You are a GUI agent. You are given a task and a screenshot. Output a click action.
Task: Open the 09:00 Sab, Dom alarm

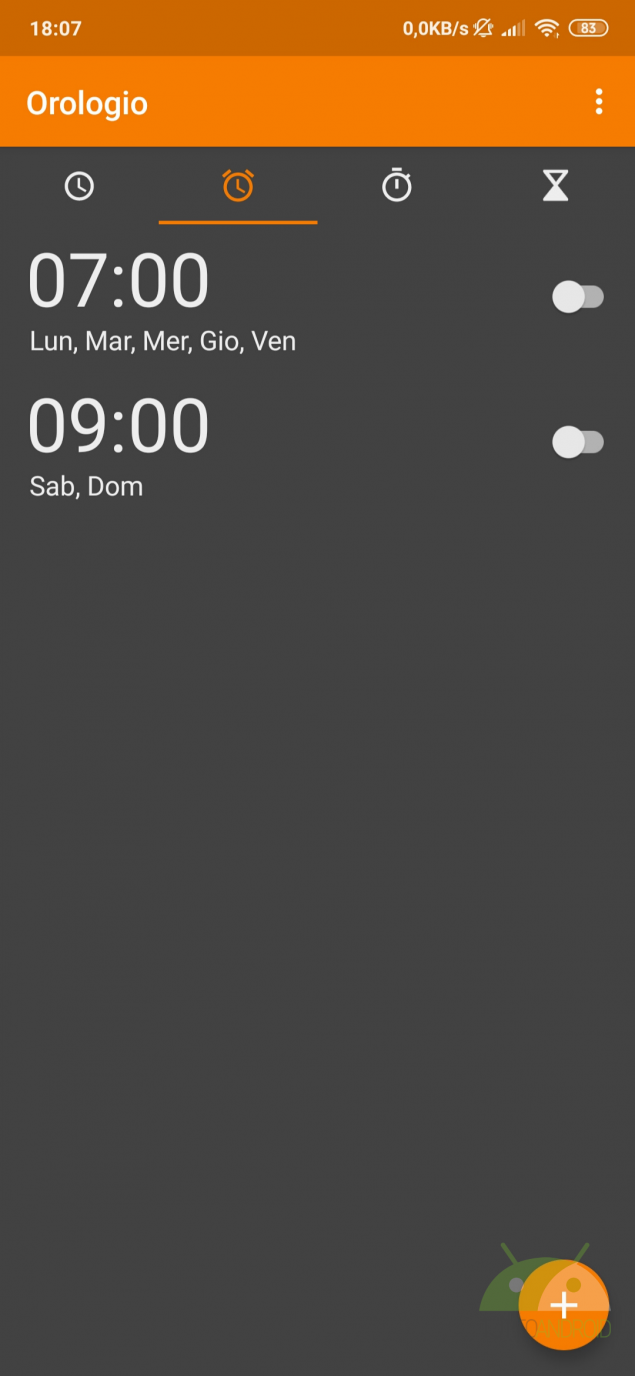[x=119, y=427]
